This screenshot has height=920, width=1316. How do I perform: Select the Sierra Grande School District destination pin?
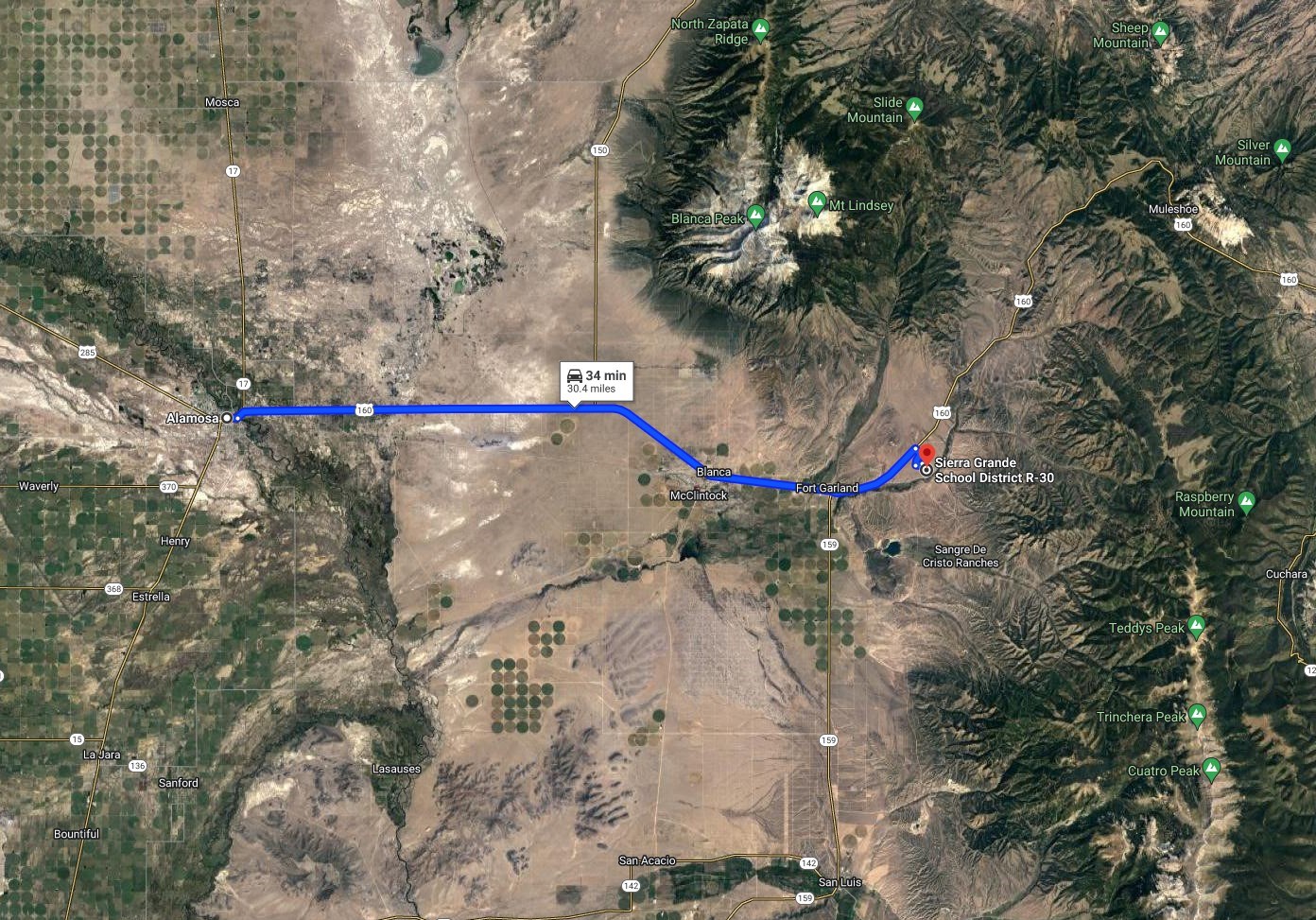click(926, 455)
